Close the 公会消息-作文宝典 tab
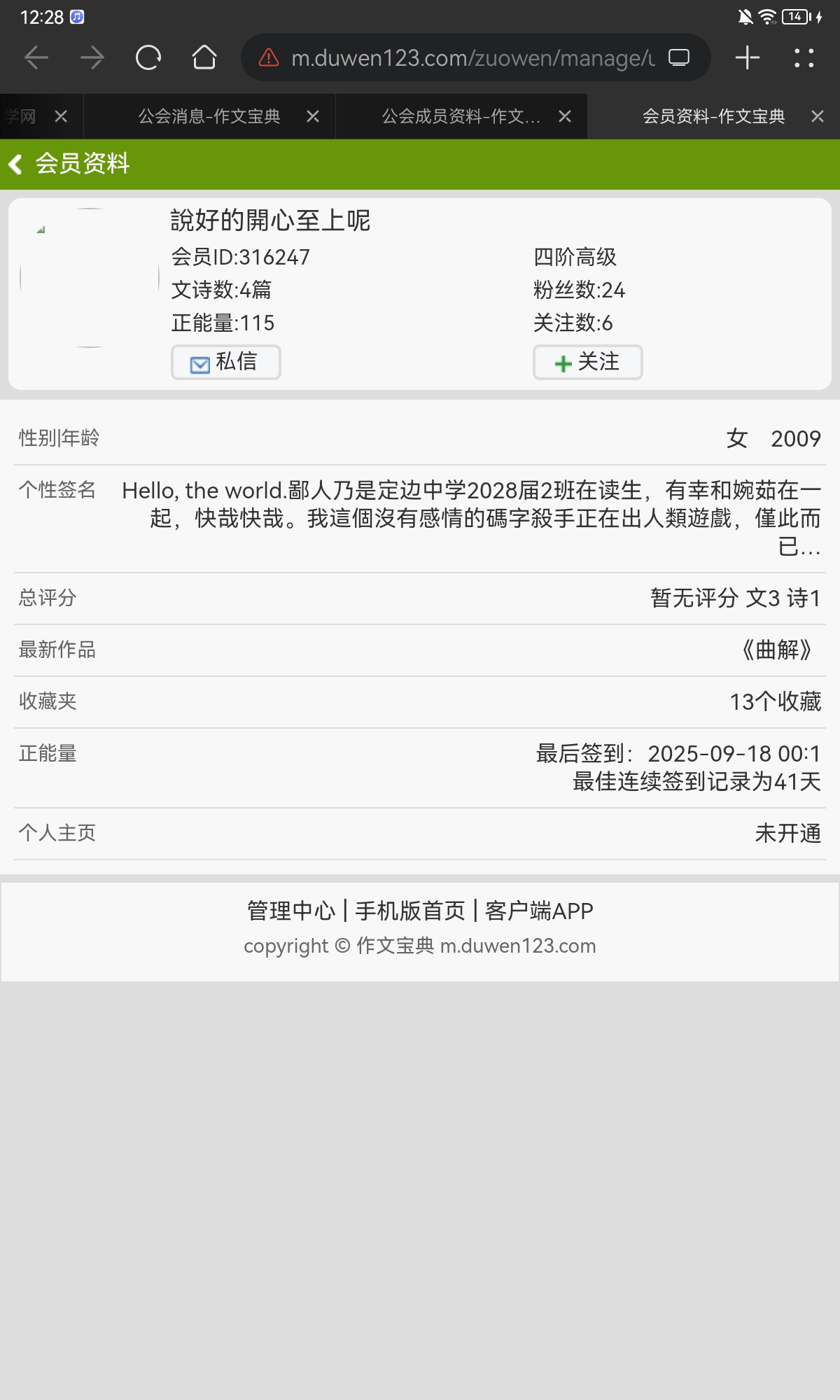840x1400 pixels. tap(313, 116)
